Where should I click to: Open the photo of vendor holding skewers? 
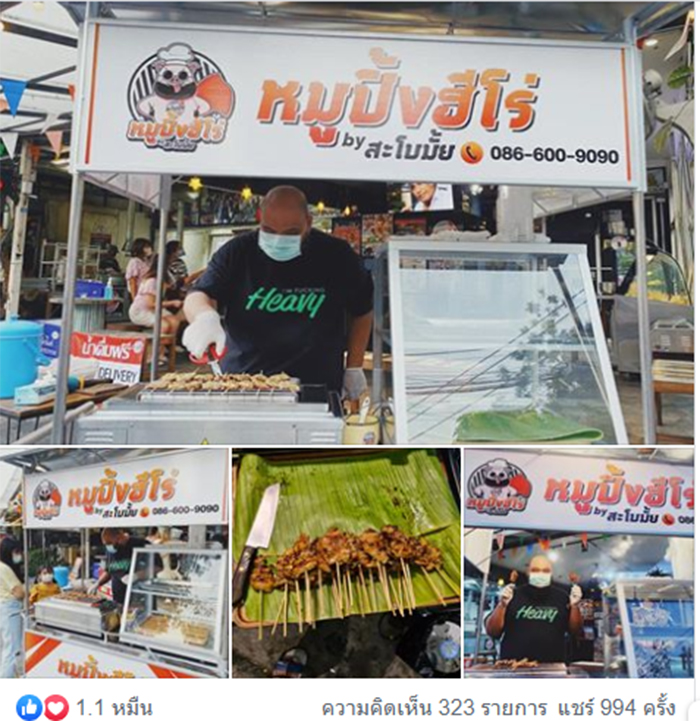tap(579, 562)
